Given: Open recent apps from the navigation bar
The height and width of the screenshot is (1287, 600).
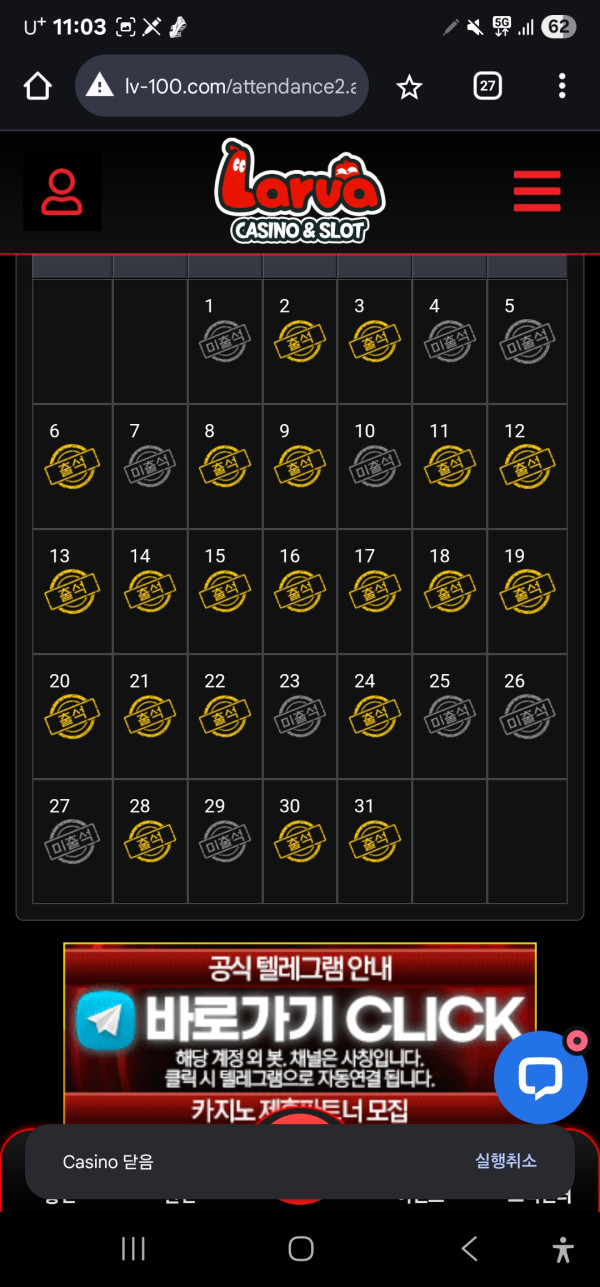Looking at the screenshot, I should (x=133, y=1248).
